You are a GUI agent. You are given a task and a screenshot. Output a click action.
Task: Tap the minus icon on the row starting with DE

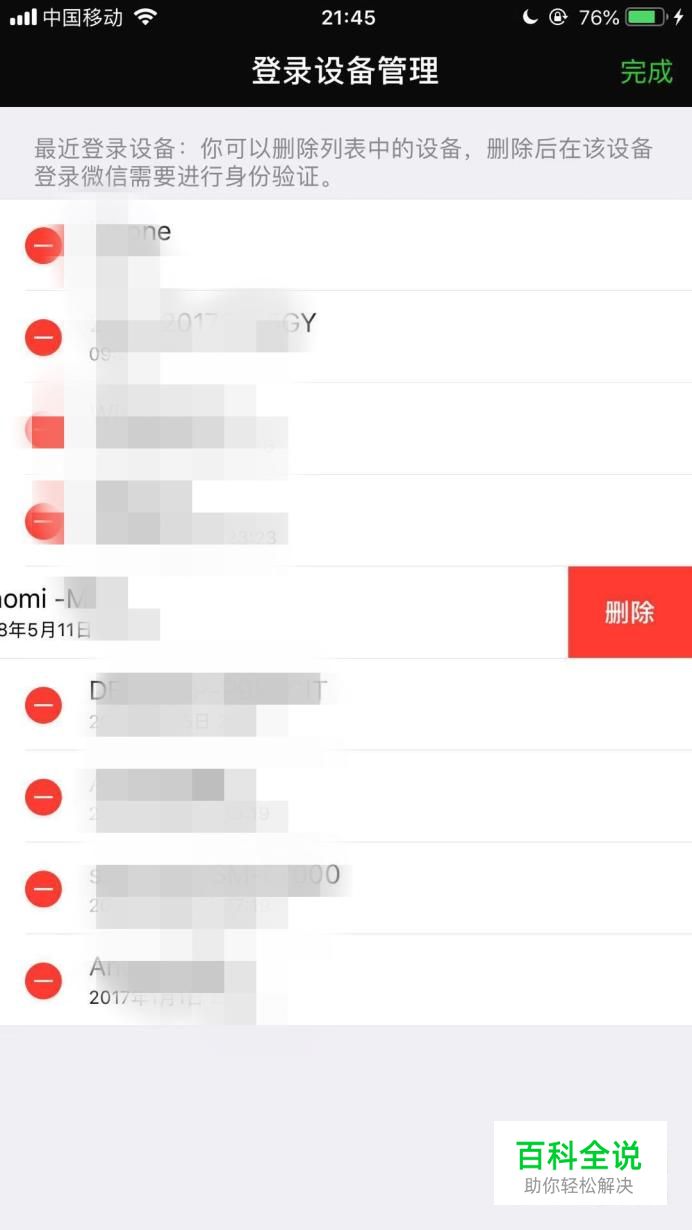(x=43, y=706)
